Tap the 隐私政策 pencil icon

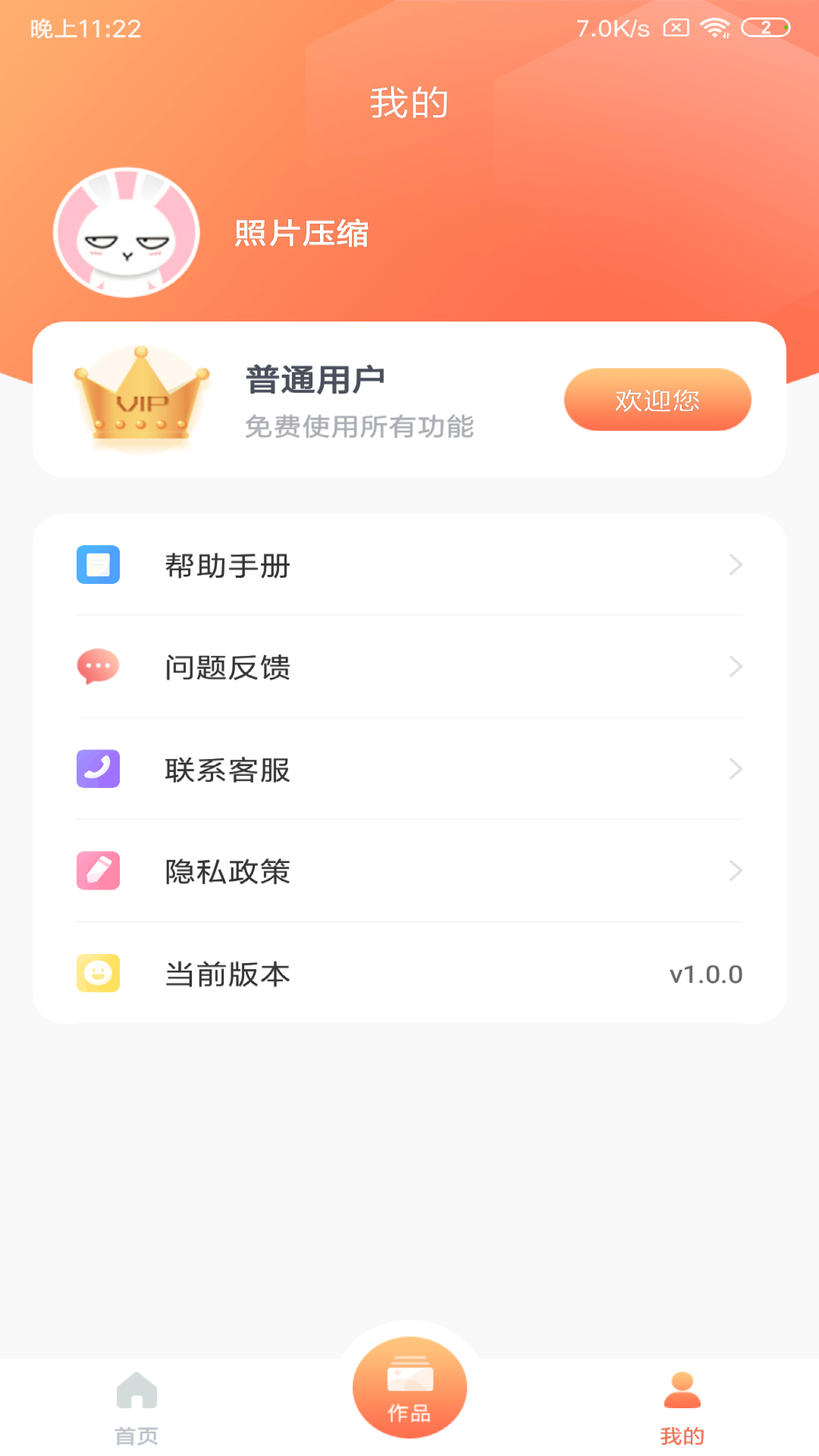click(97, 871)
